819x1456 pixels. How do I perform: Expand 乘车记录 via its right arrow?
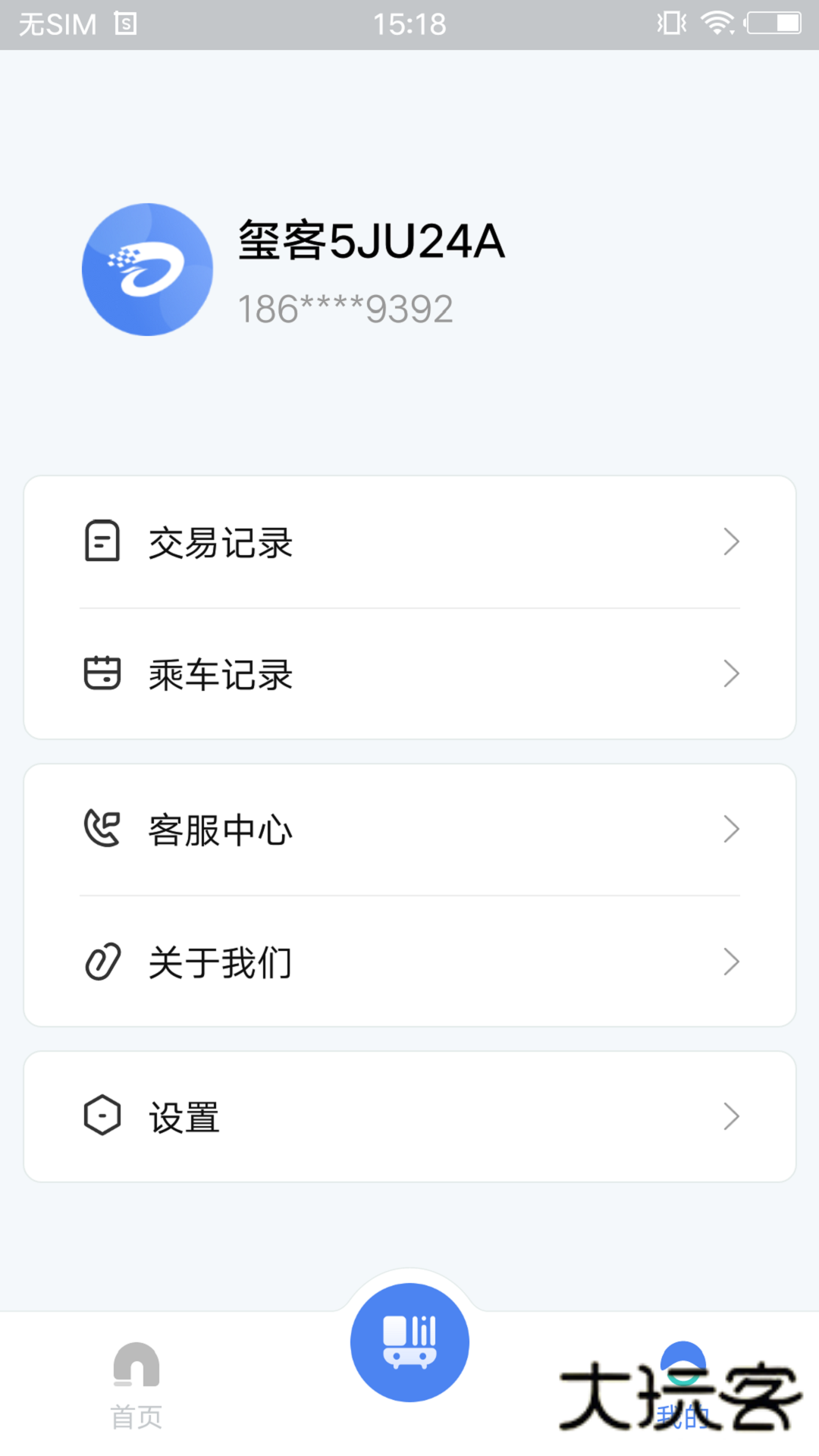click(x=730, y=673)
